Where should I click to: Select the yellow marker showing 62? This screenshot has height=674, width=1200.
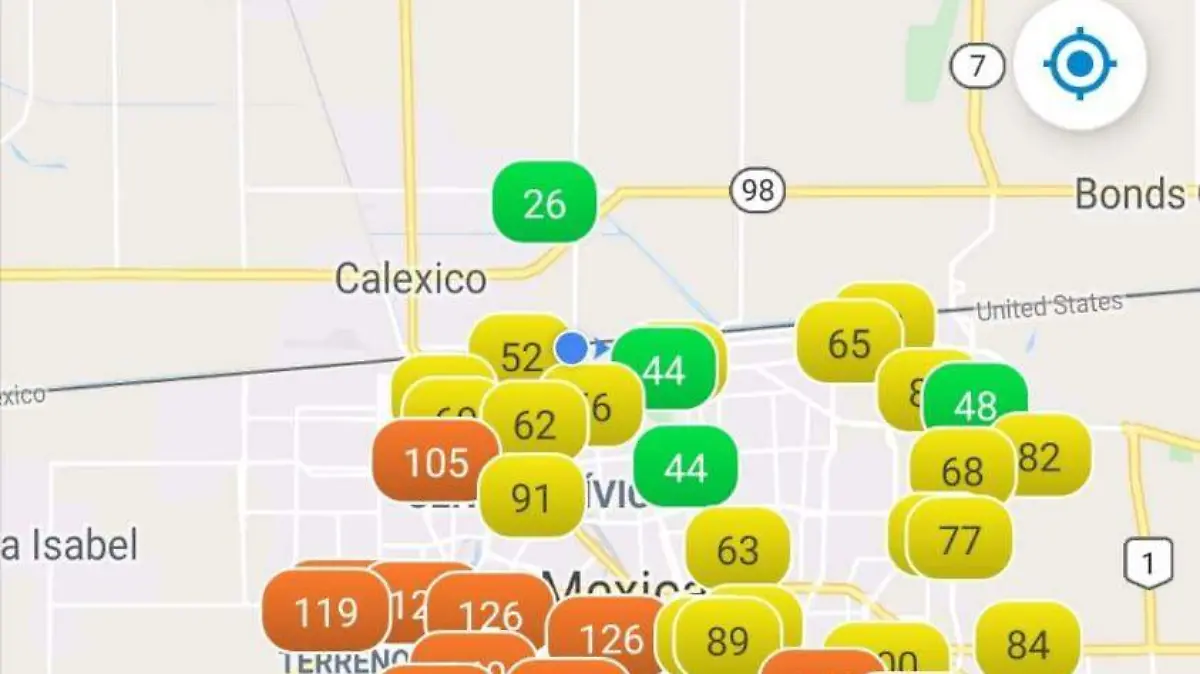[x=534, y=424]
